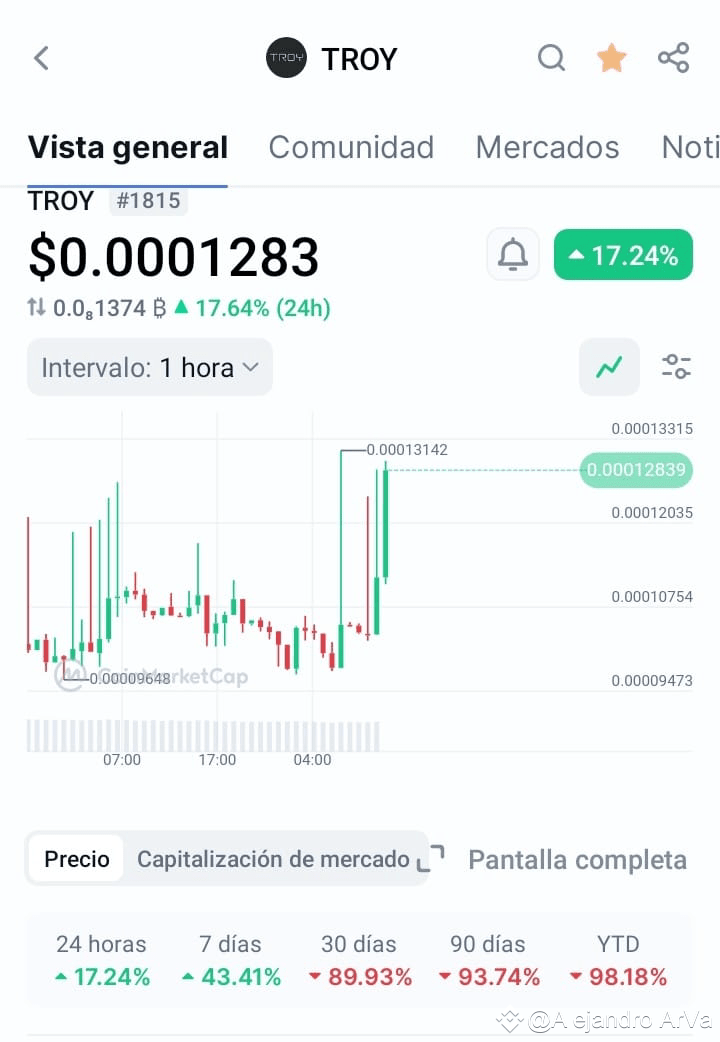Open sharing options via the share icon
The height and width of the screenshot is (1042, 720).
click(673, 58)
